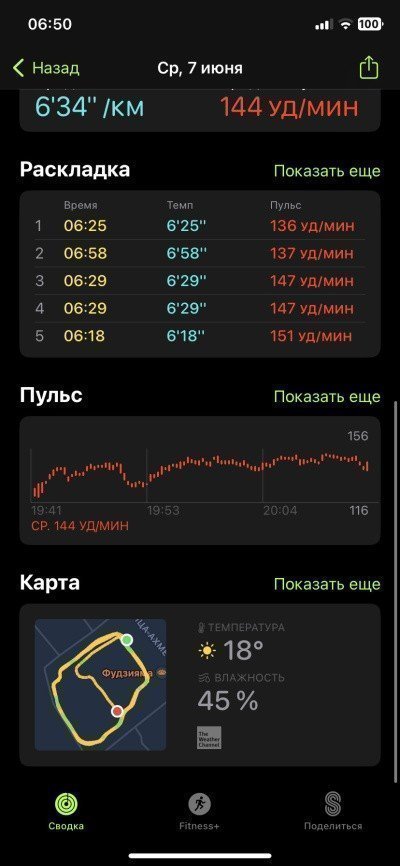Viewport: 400px width, 866px height.
Task: Switch to the Сводка tab
Action: pos(66,811)
